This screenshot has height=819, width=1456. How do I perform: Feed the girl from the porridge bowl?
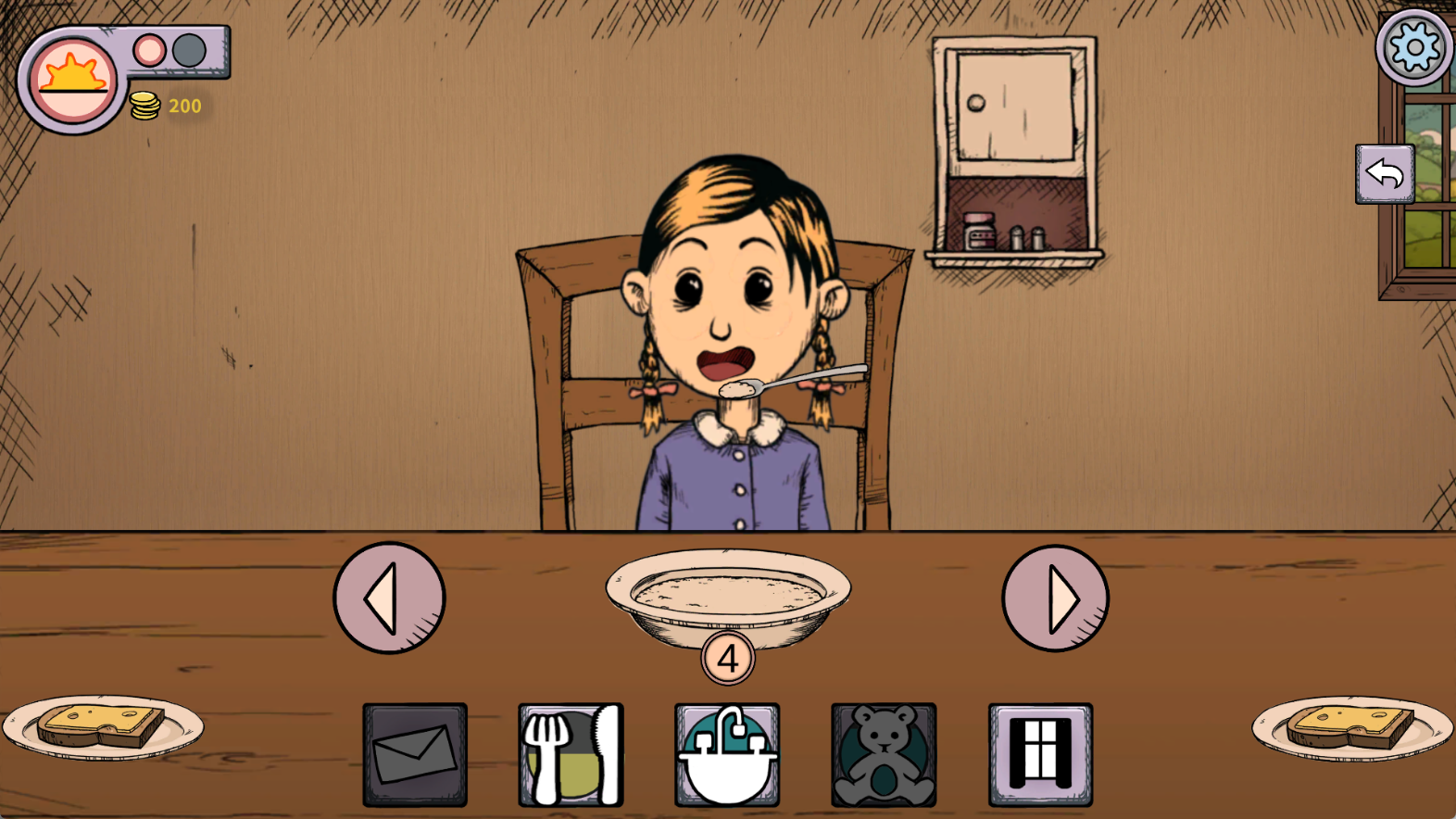(728, 595)
